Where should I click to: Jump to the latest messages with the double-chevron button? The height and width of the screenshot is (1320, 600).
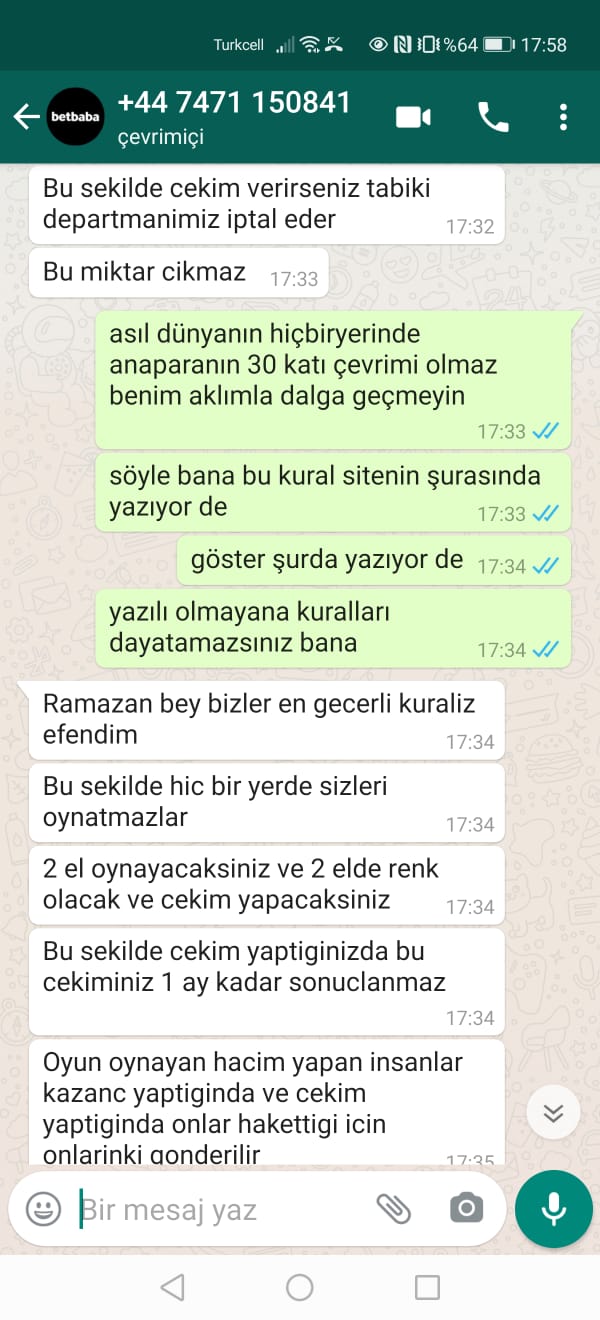553,1114
